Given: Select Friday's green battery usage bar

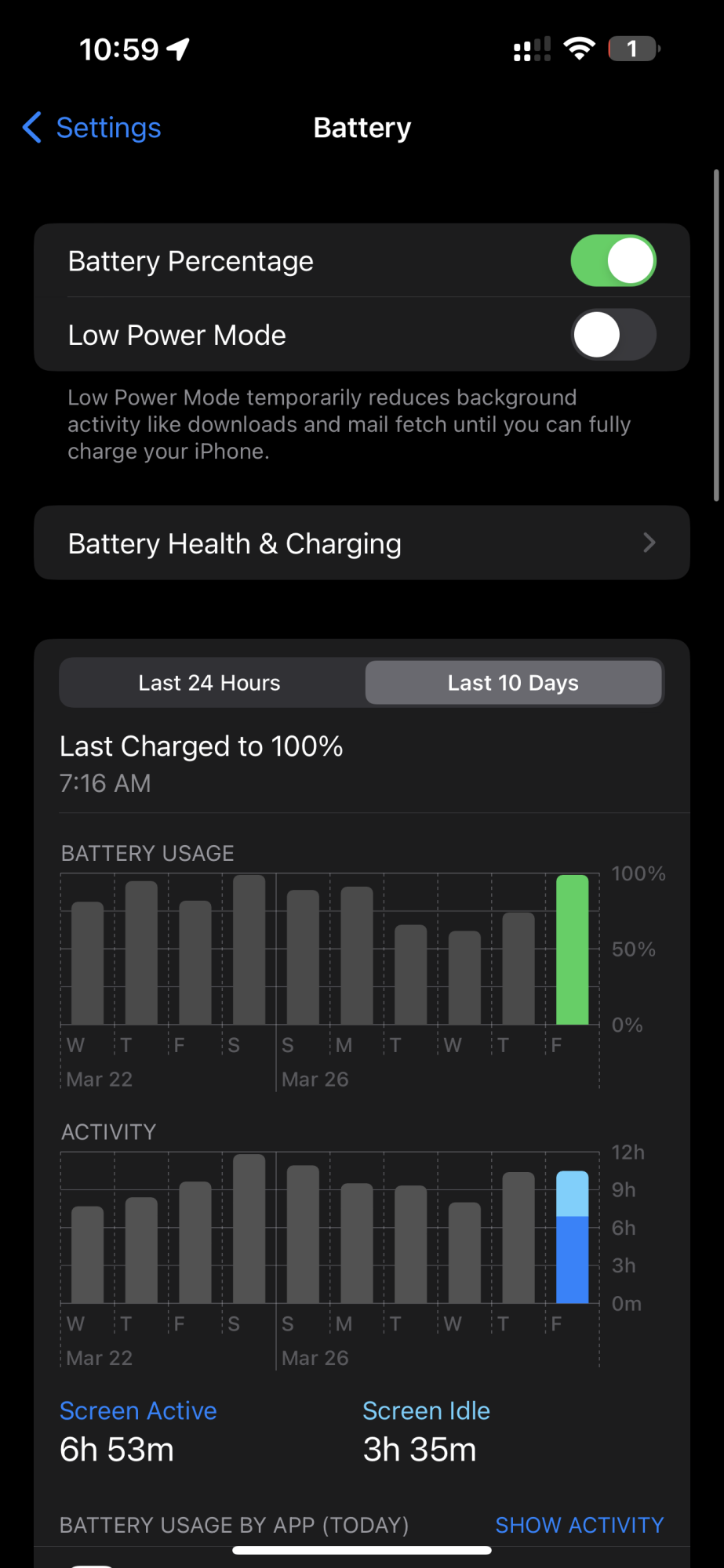Looking at the screenshot, I should (x=572, y=949).
